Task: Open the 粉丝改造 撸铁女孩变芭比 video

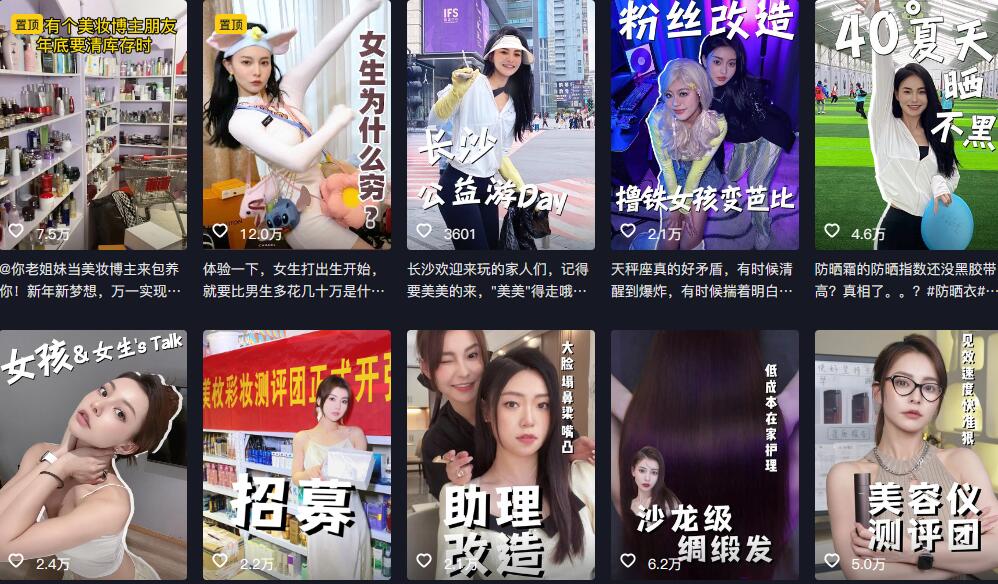Action: 704,125
